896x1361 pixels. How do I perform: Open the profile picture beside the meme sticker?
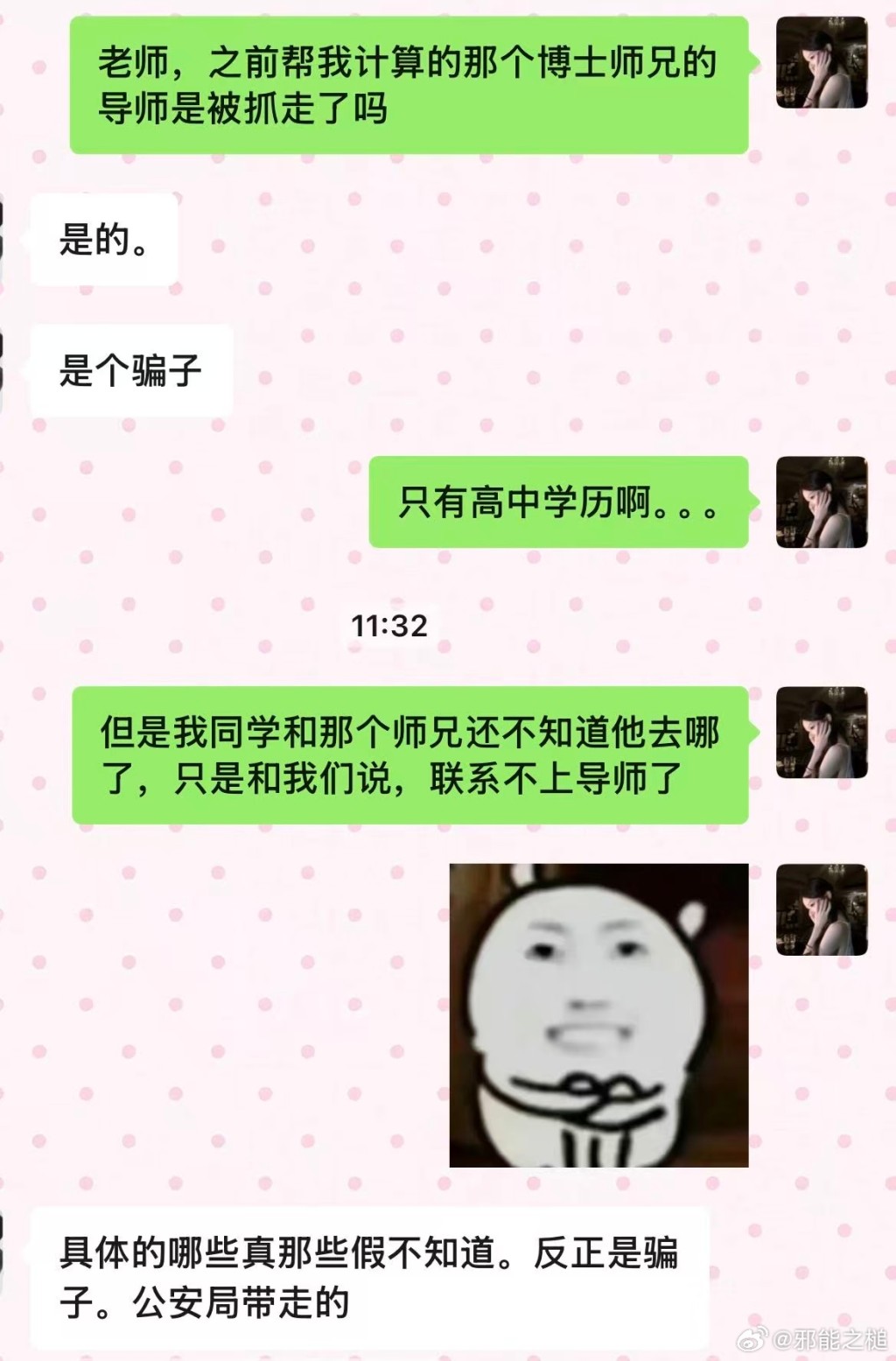pyautogui.click(x=822, y=910)
